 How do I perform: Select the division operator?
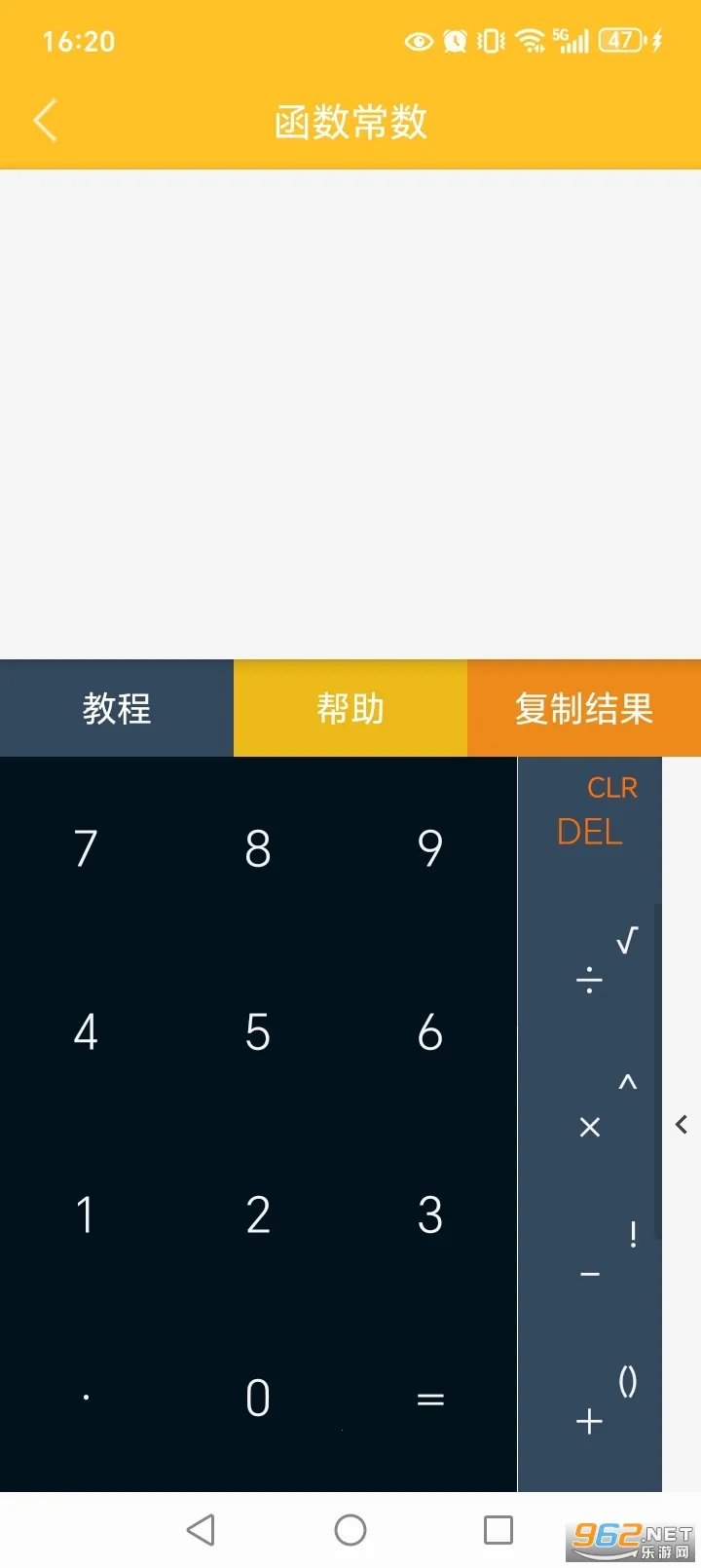589,980
